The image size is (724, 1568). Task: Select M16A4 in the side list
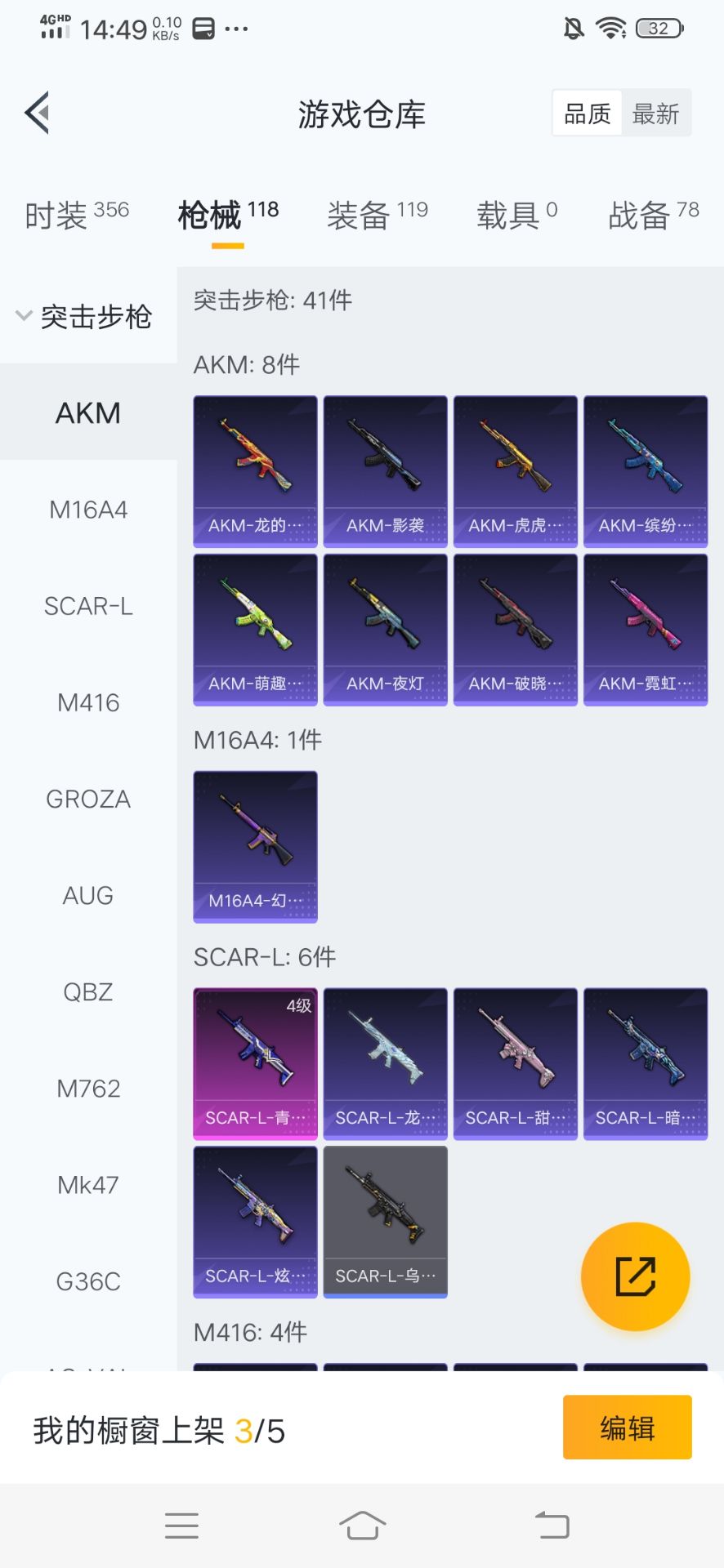[x=88, y=510]
